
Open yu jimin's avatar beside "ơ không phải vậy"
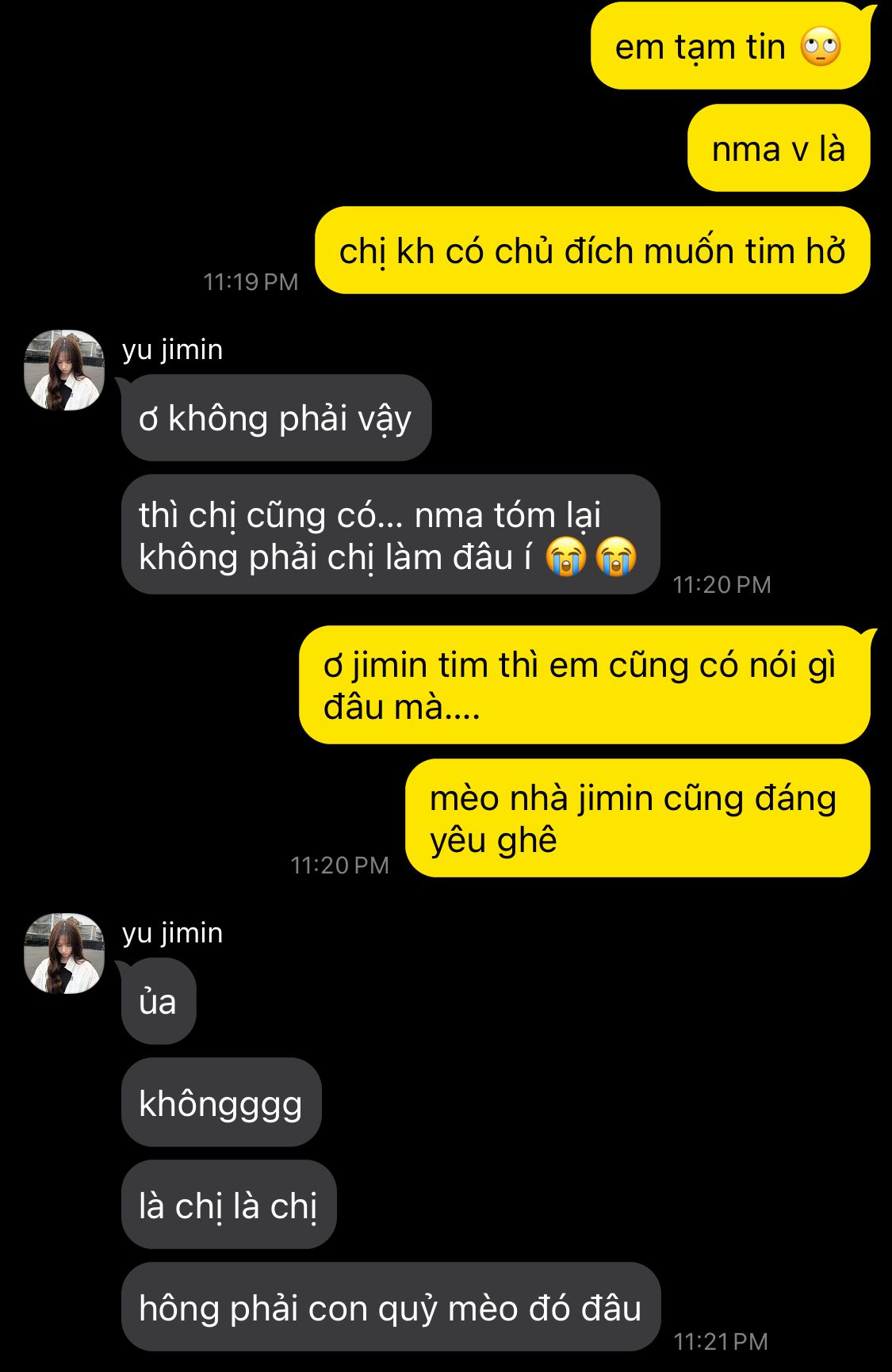click(64, 370)
